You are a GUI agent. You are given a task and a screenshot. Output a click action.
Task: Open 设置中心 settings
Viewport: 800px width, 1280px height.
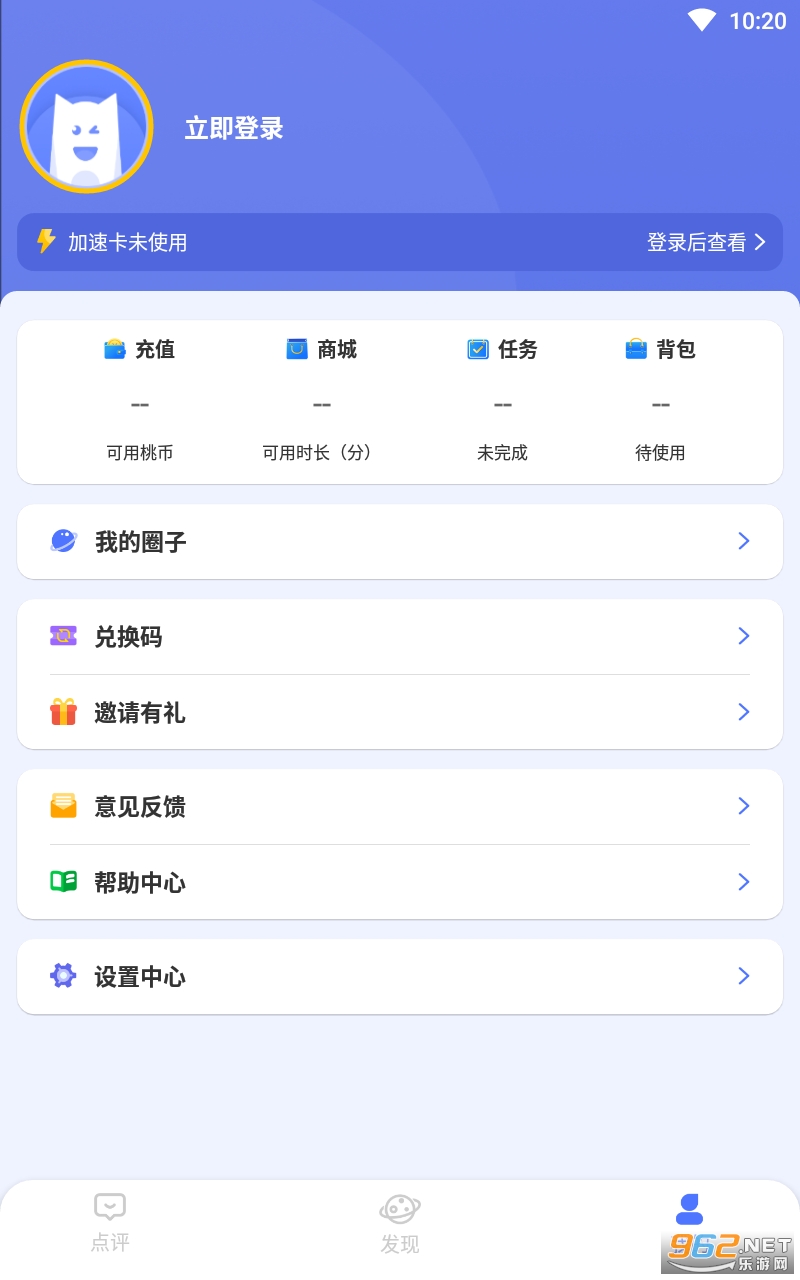(x=400, y=977)
